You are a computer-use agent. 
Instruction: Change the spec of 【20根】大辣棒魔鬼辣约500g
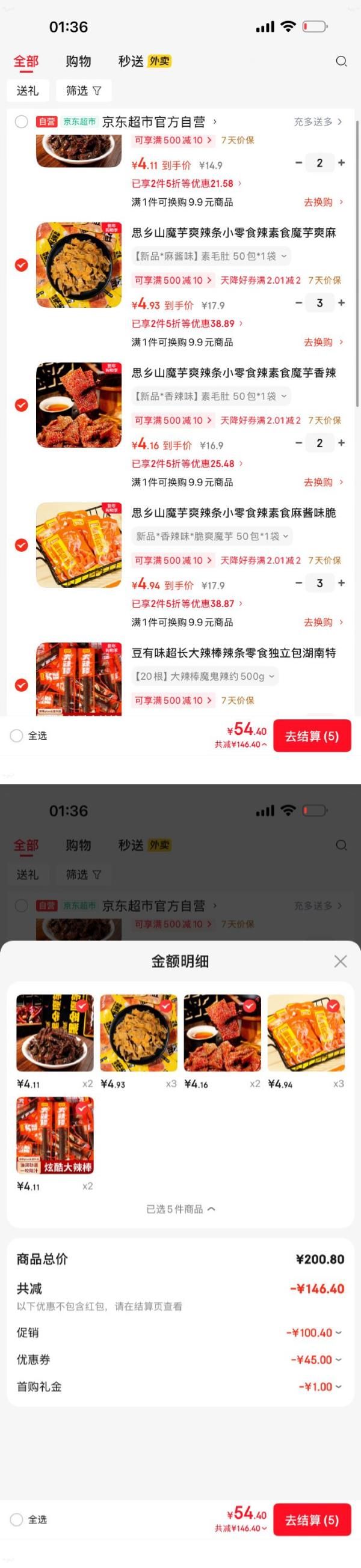pyautogui.click(x=205, y=676)
